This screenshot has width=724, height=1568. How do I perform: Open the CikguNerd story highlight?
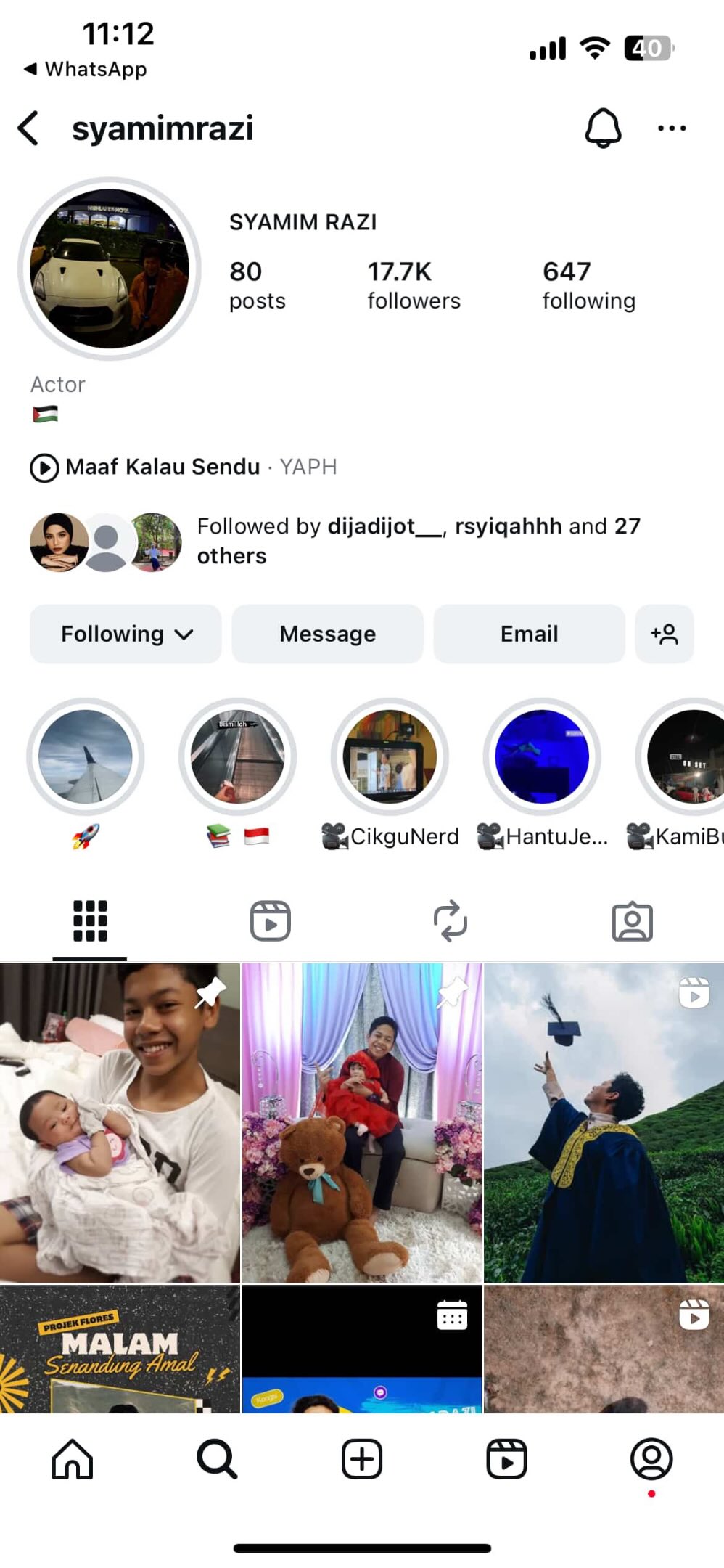pos(390,756)
